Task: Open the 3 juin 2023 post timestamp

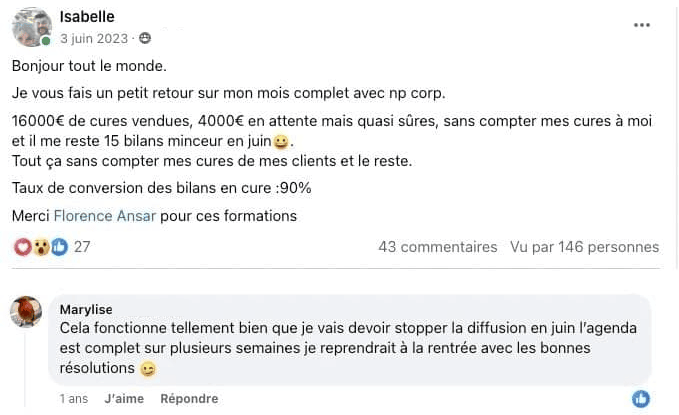Action: (x=95, y=38)
